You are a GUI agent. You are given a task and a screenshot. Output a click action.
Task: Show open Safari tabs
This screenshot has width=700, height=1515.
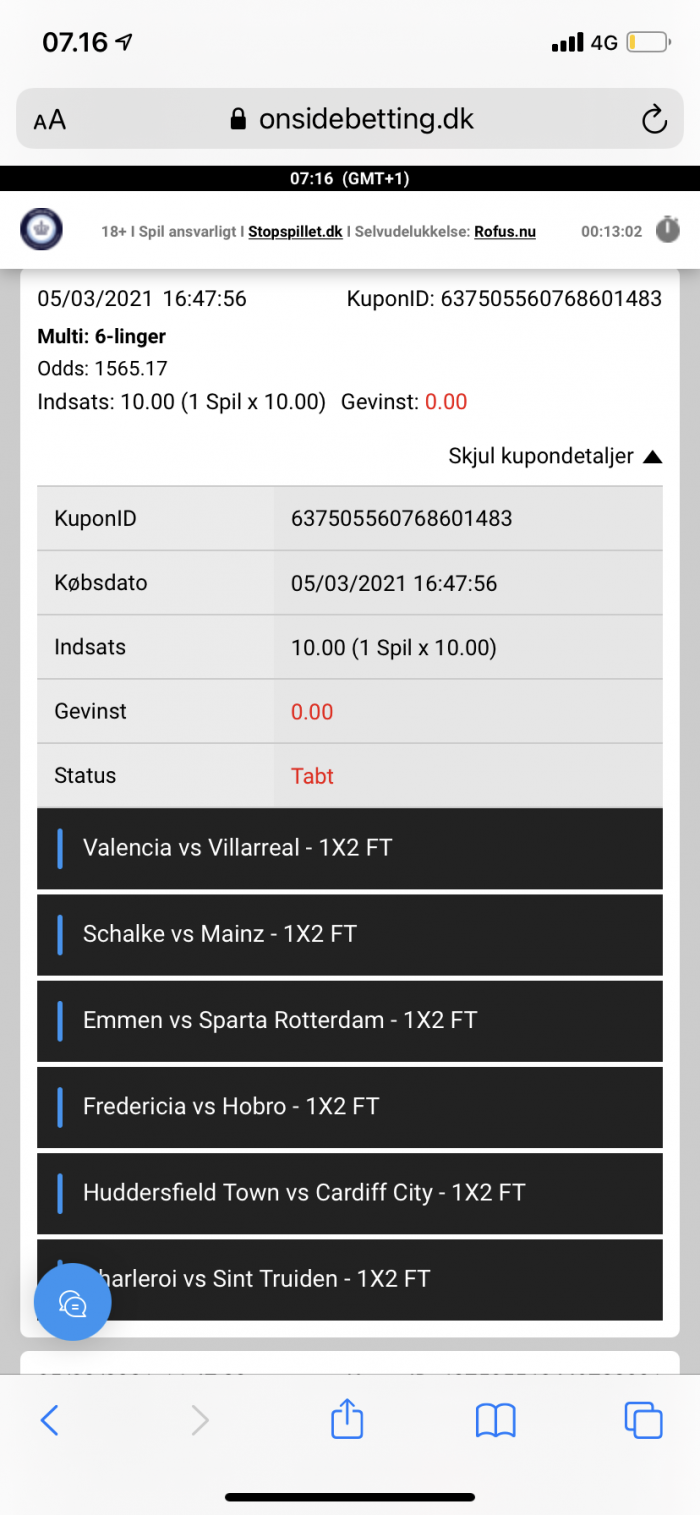[643, 1420]
